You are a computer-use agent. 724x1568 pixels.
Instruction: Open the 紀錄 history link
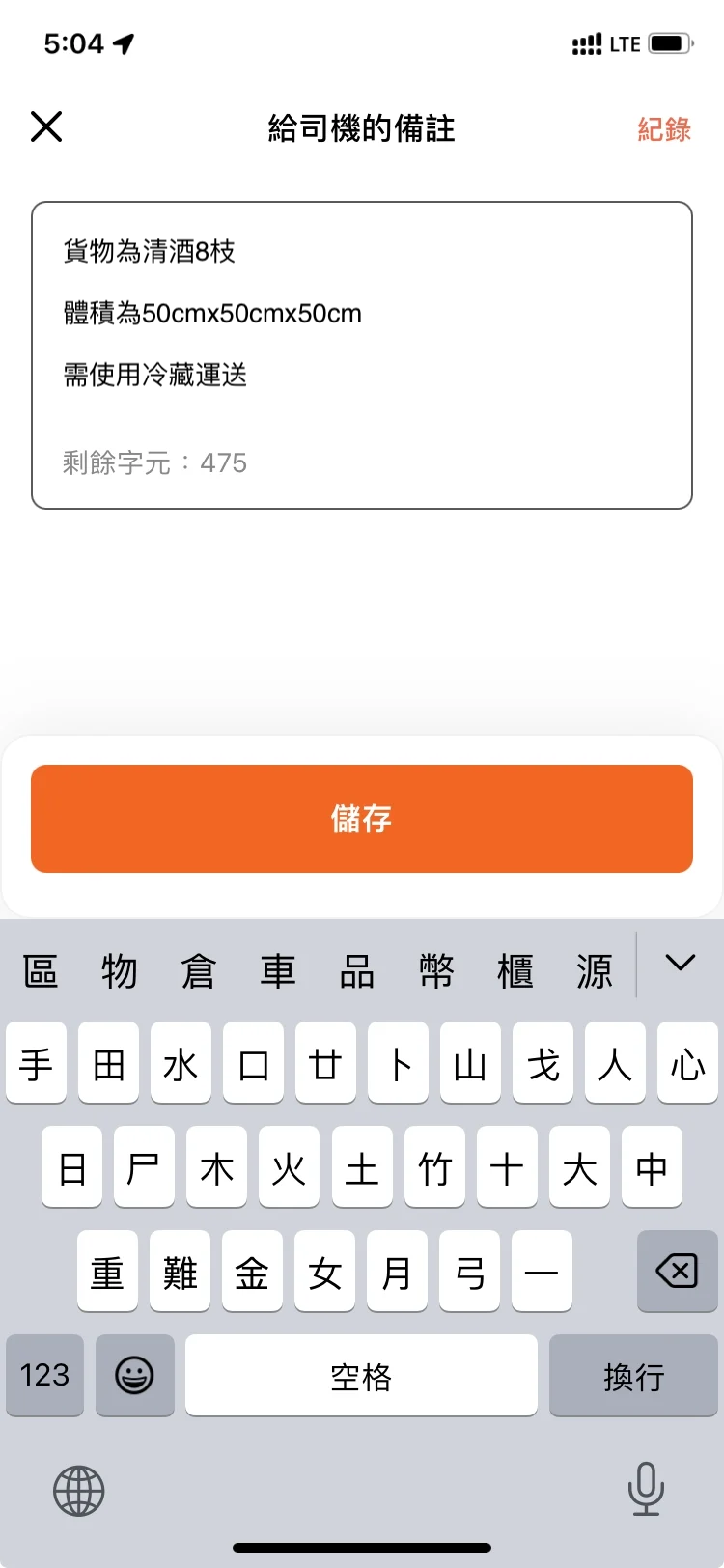coord(664,129)
